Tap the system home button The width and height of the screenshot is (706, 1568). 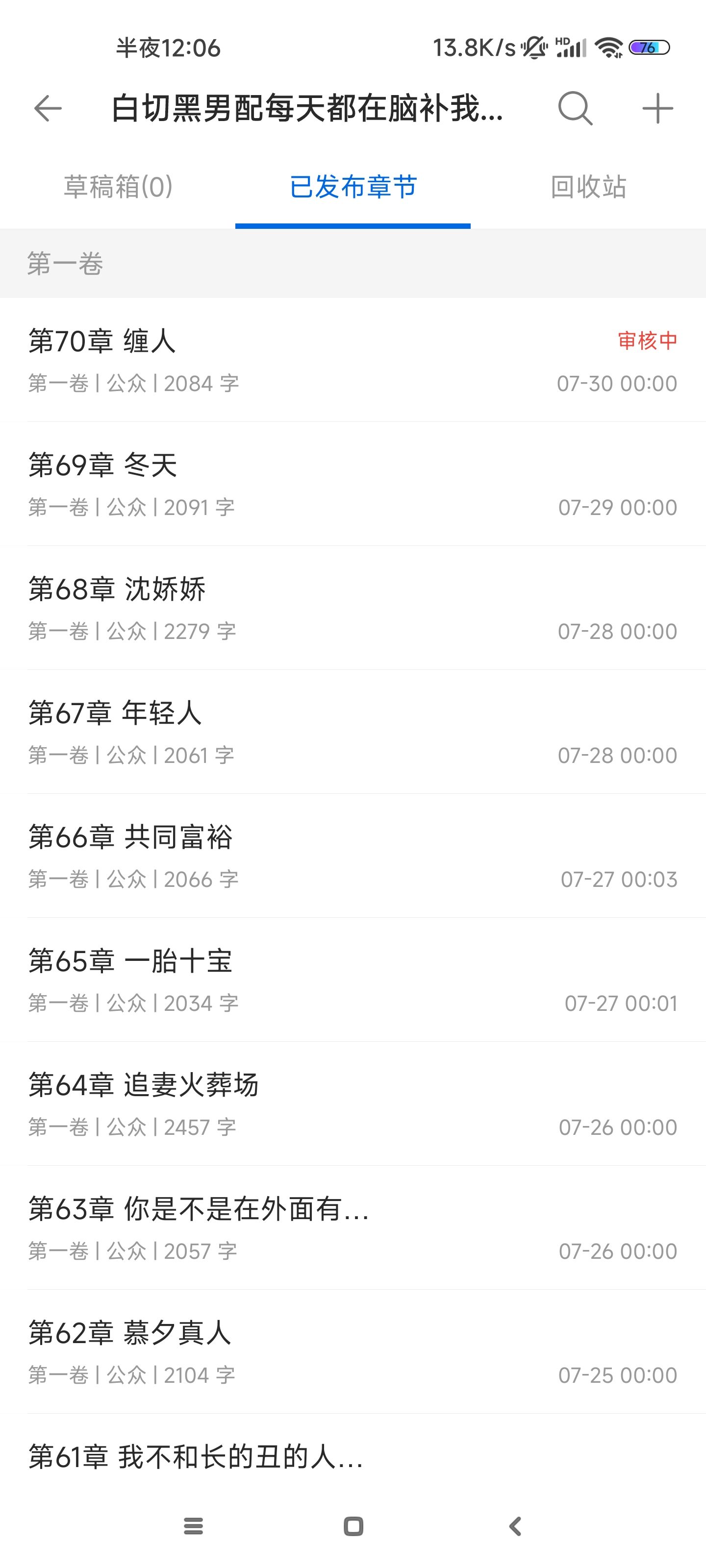click(353, 1526)
